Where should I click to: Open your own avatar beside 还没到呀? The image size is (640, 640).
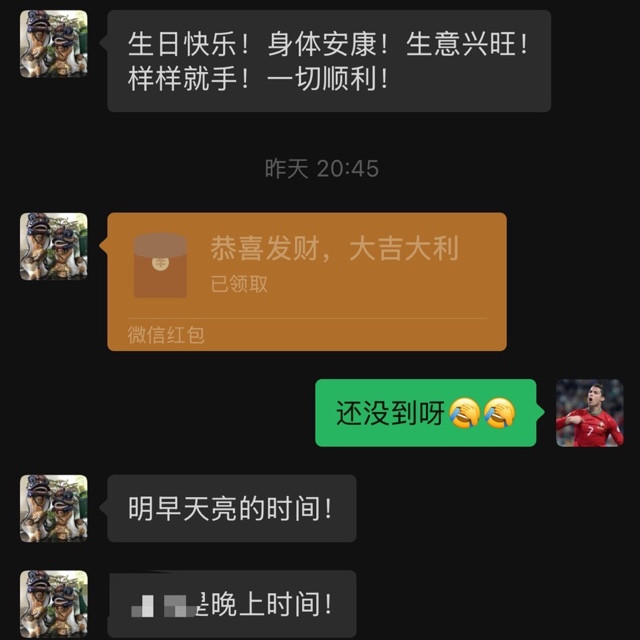tap(589, 413)
